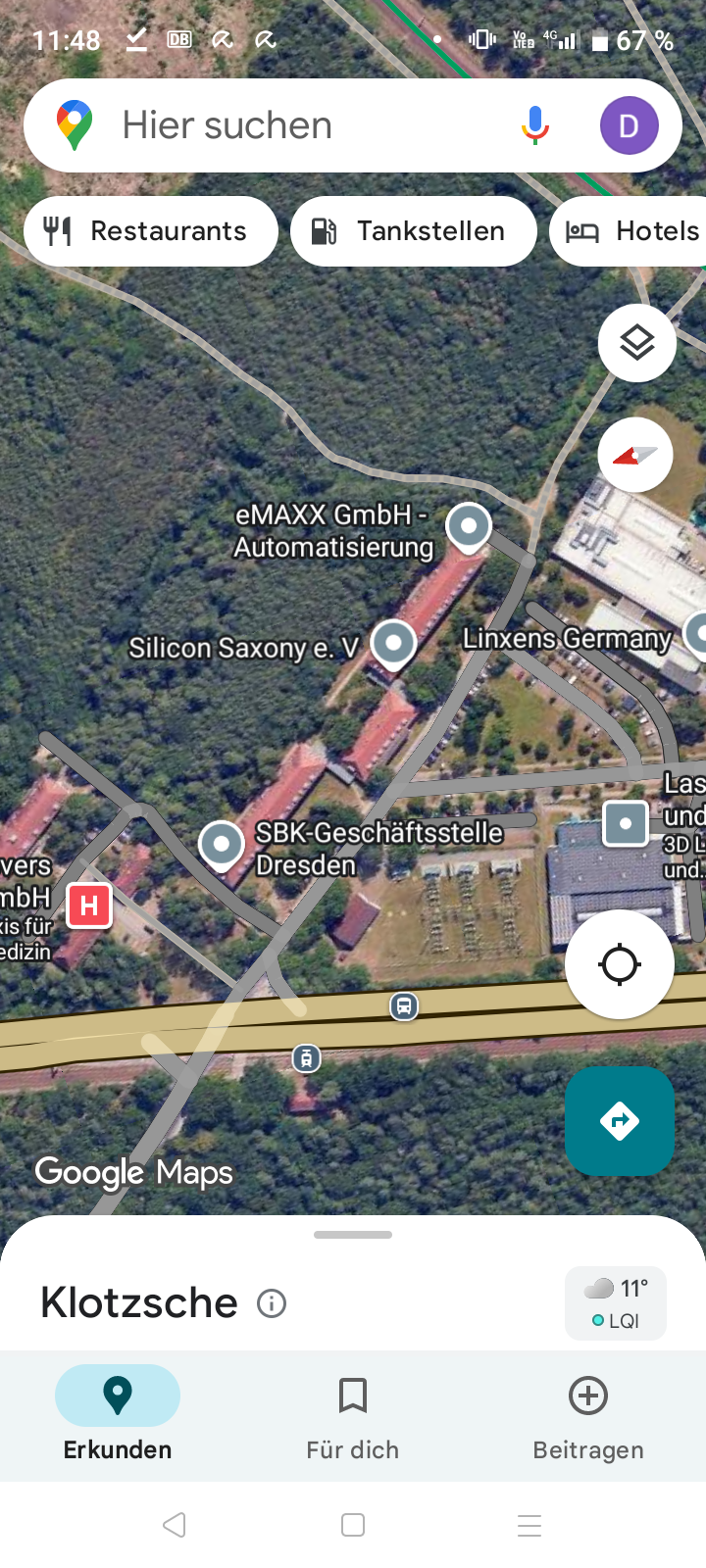This screenshot has height=1568, width=706.
Task: Select the red hospital H marker
Action: [x=89, y=905]
